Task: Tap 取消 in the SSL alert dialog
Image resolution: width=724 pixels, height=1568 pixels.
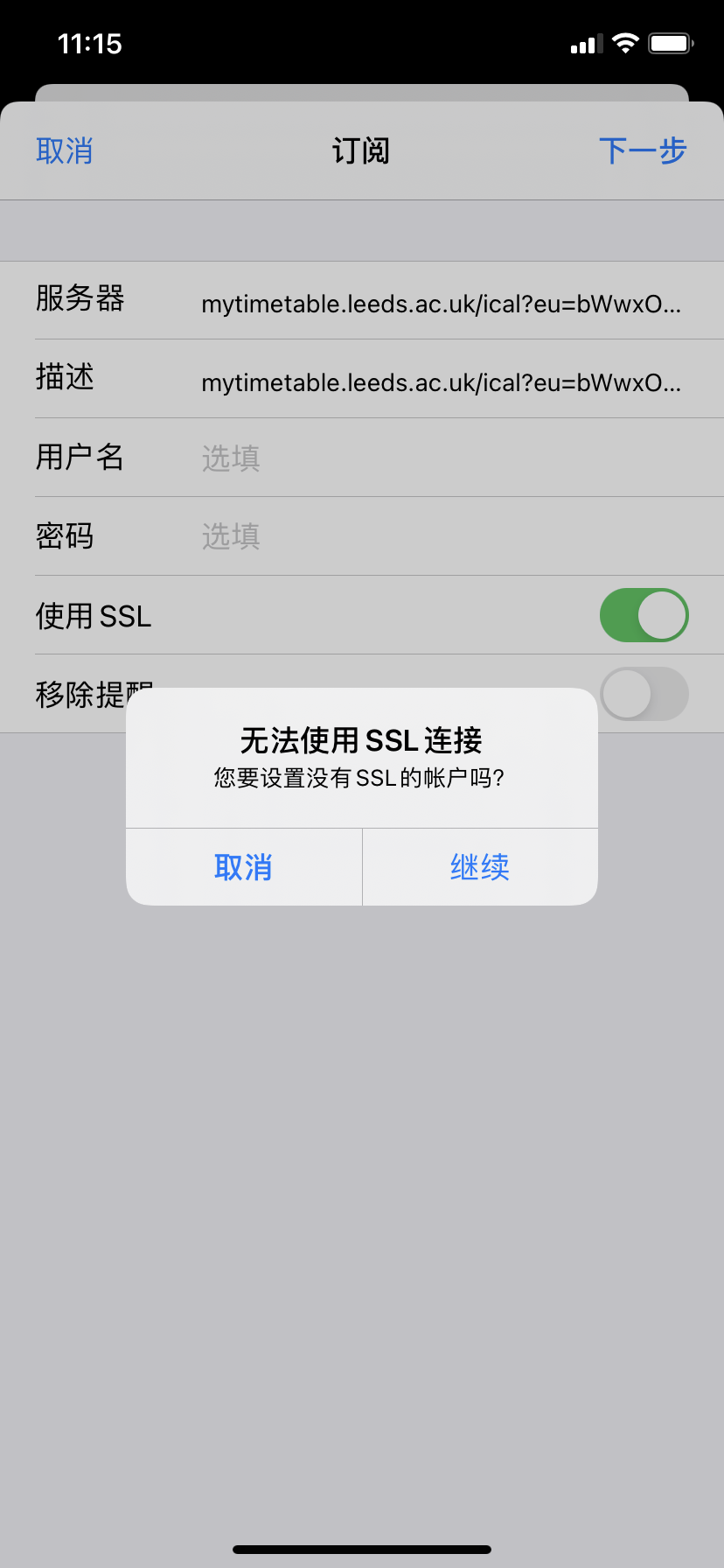Action: 243,867
